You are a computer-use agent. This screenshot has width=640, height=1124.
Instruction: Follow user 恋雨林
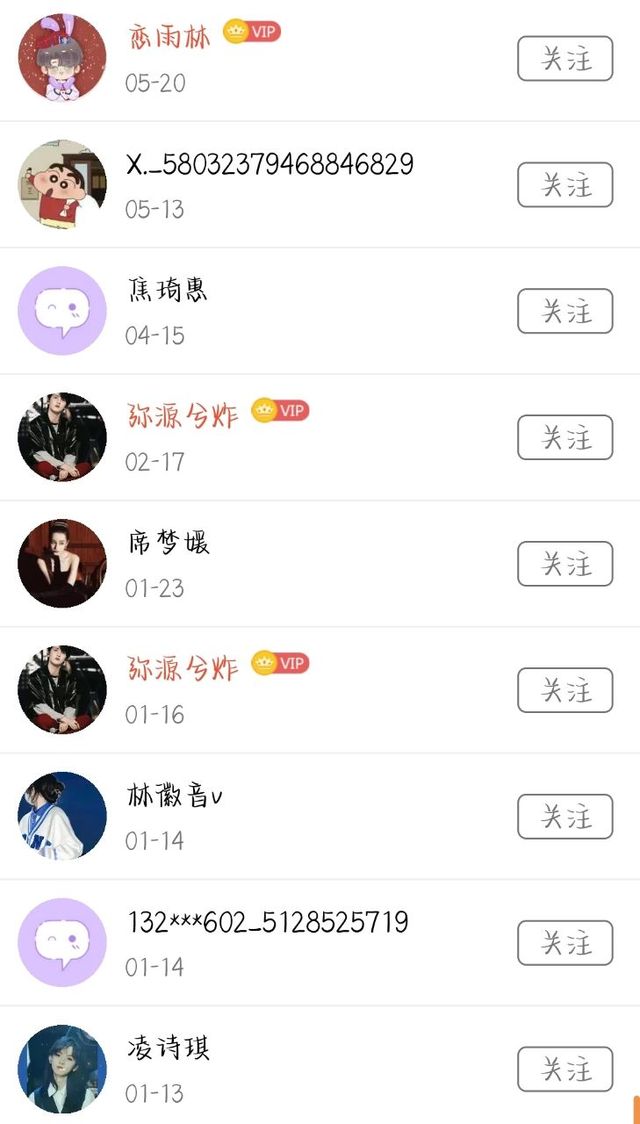pos(564,59)
